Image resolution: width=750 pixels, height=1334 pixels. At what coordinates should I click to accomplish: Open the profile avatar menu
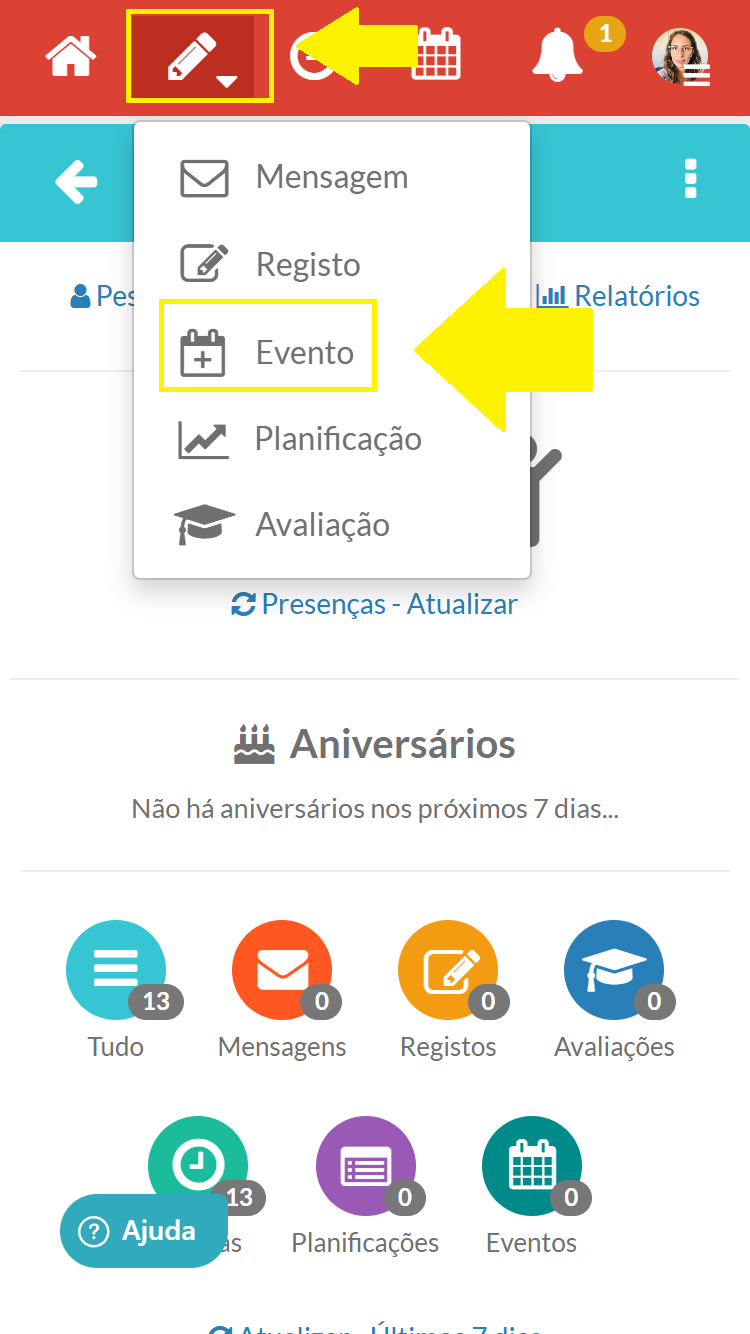[681, 56]
